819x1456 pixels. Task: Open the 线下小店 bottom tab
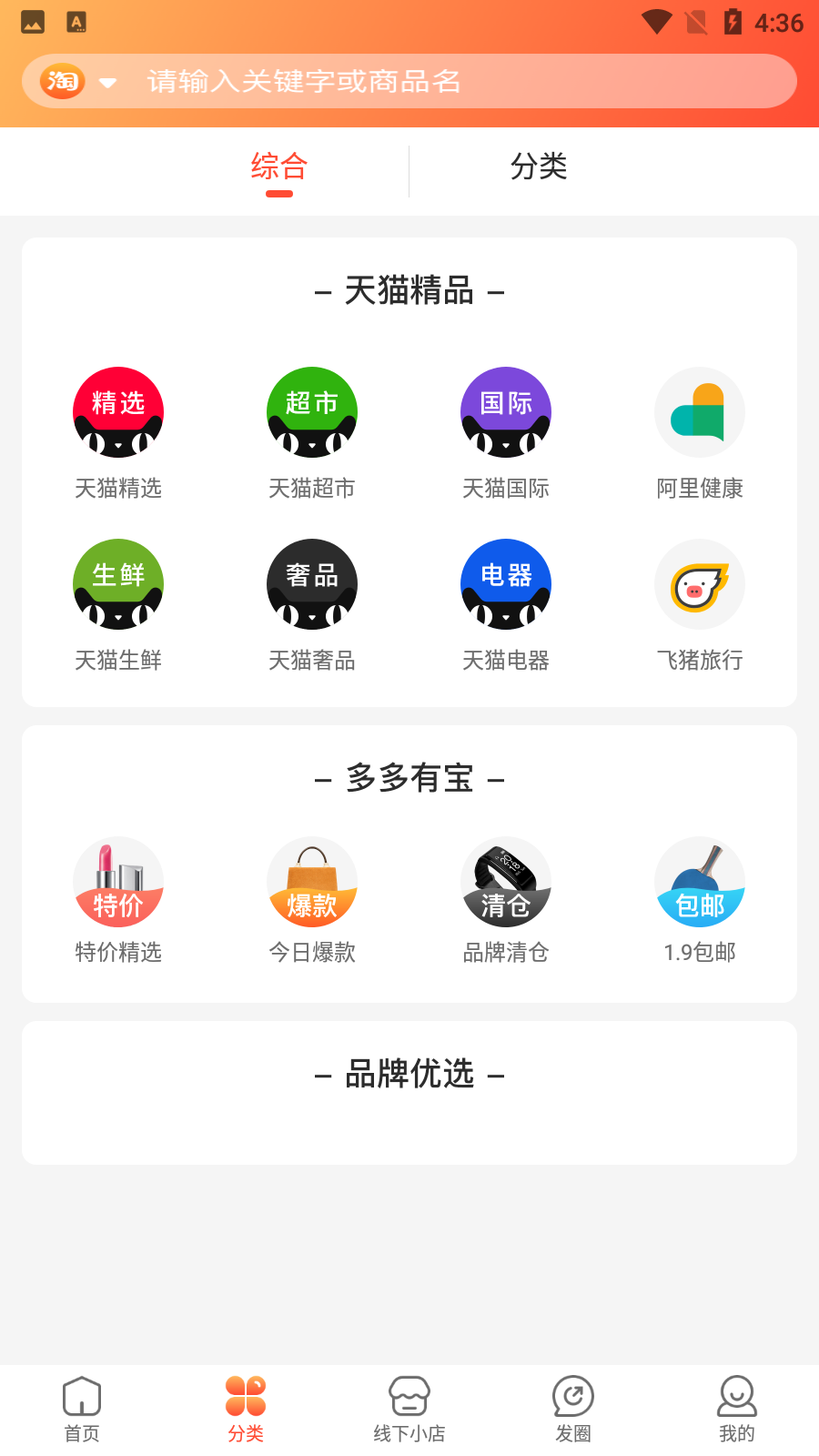[x=409, y=1410]
